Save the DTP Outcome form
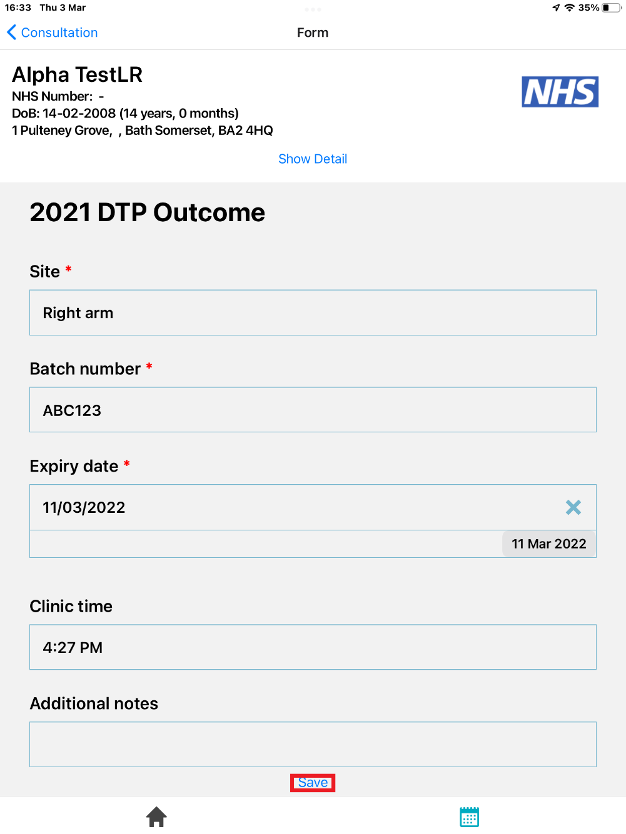Image resolution: width=626 pixels, height=834 pixels. [x=312, y=783]
